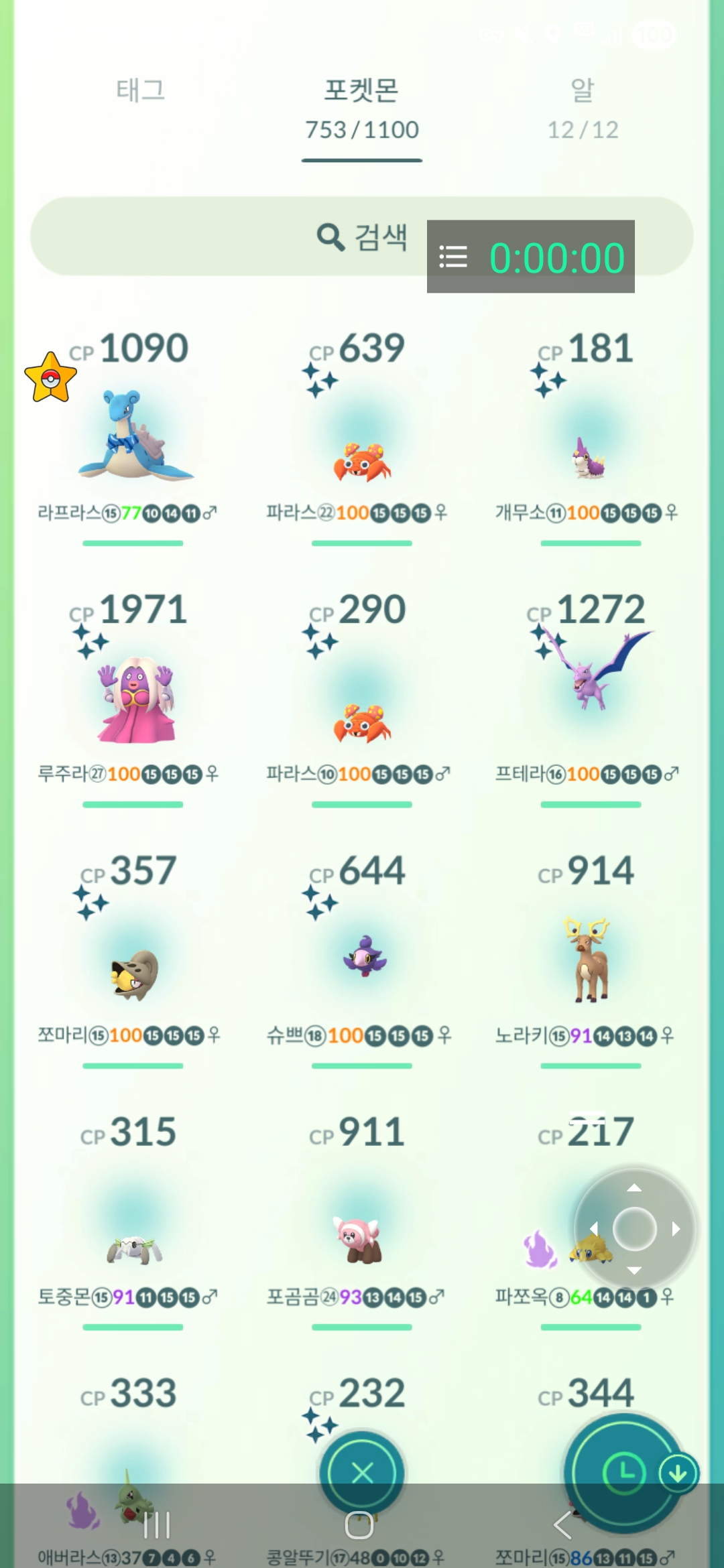Go to the home screen
This screenshot has width=724, height=1568.
point(359,1525)
